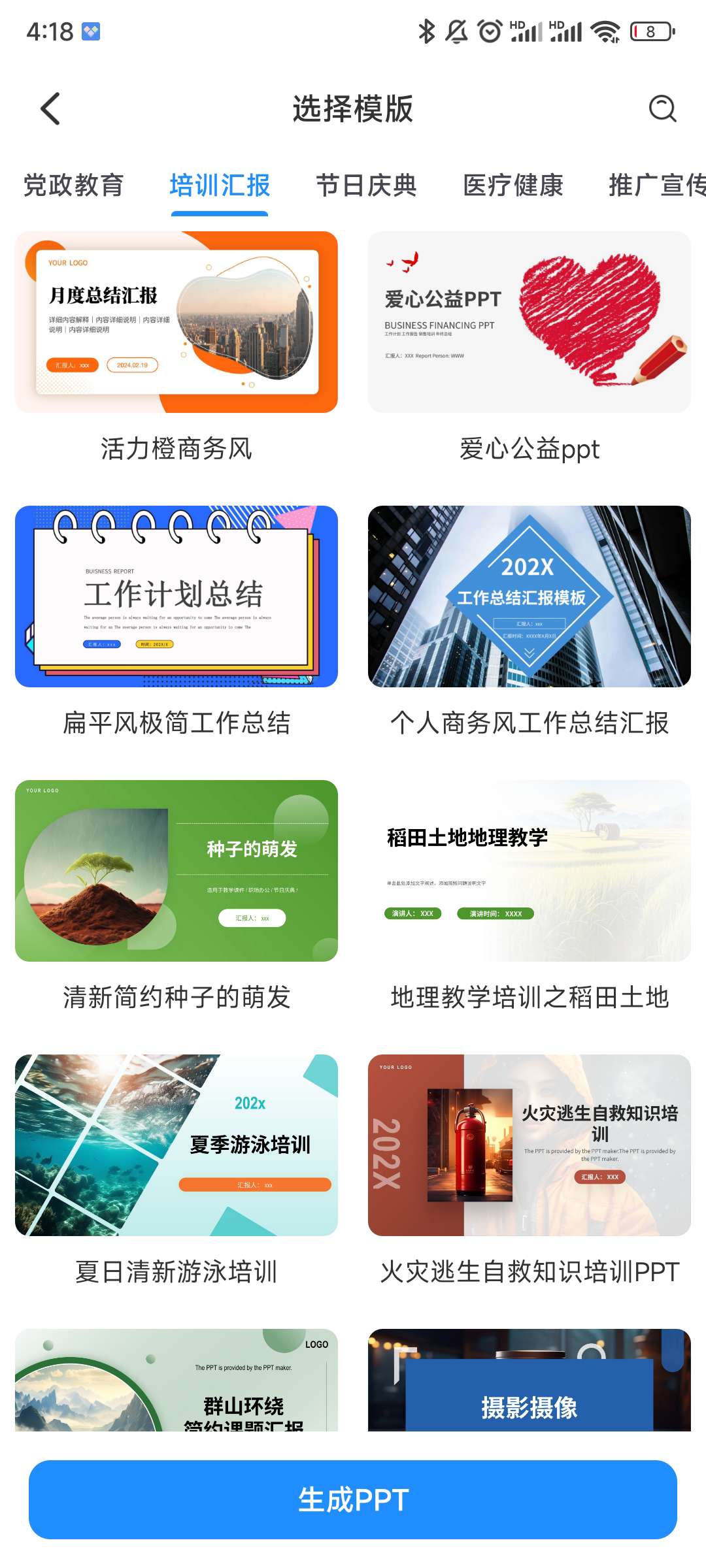The width and height of the screenshot is (706, 1568).
Task: Show the 推广宣传 templates tab
Action: click(x=656, y=186)
